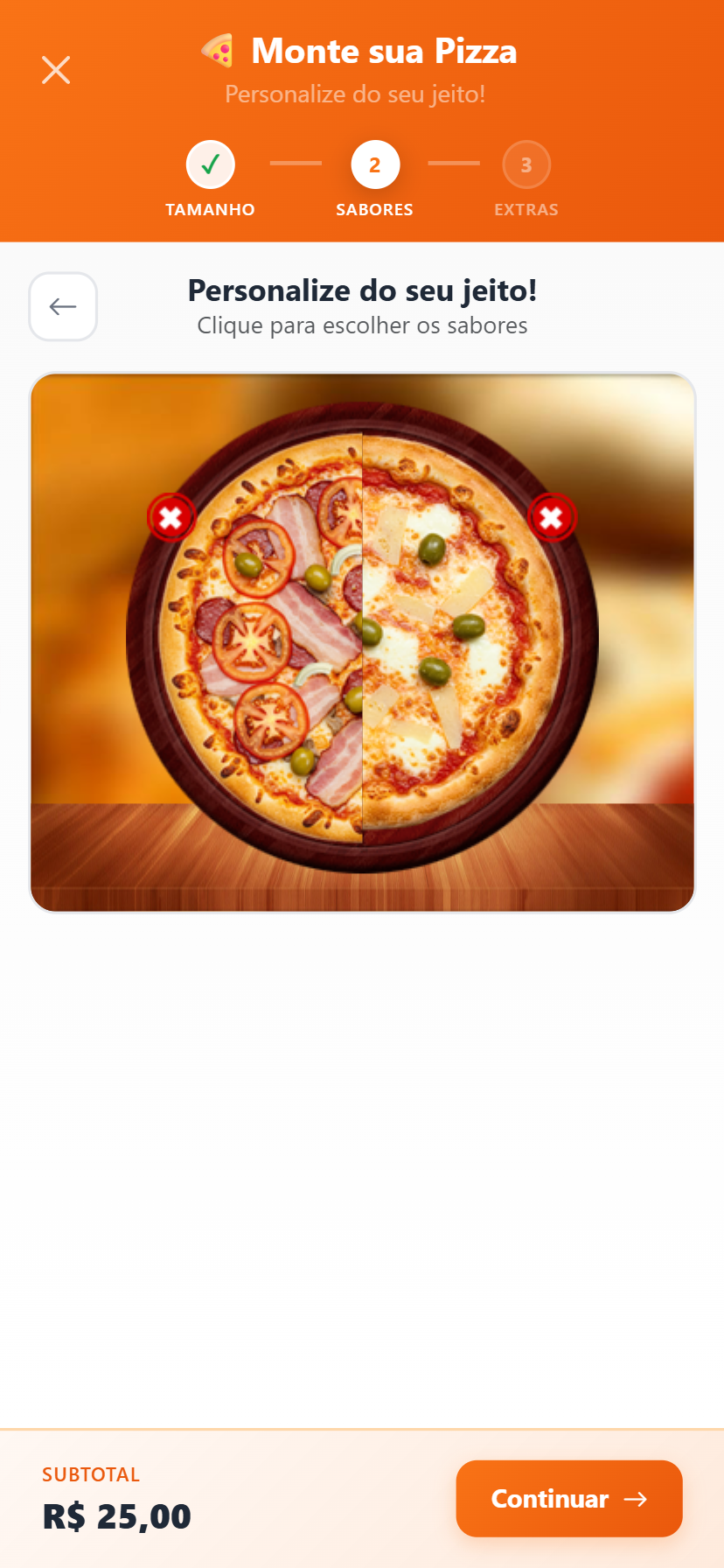Select the numbered circle for step 2 SABORES
724x1568 pixels.
coord(374,164)
